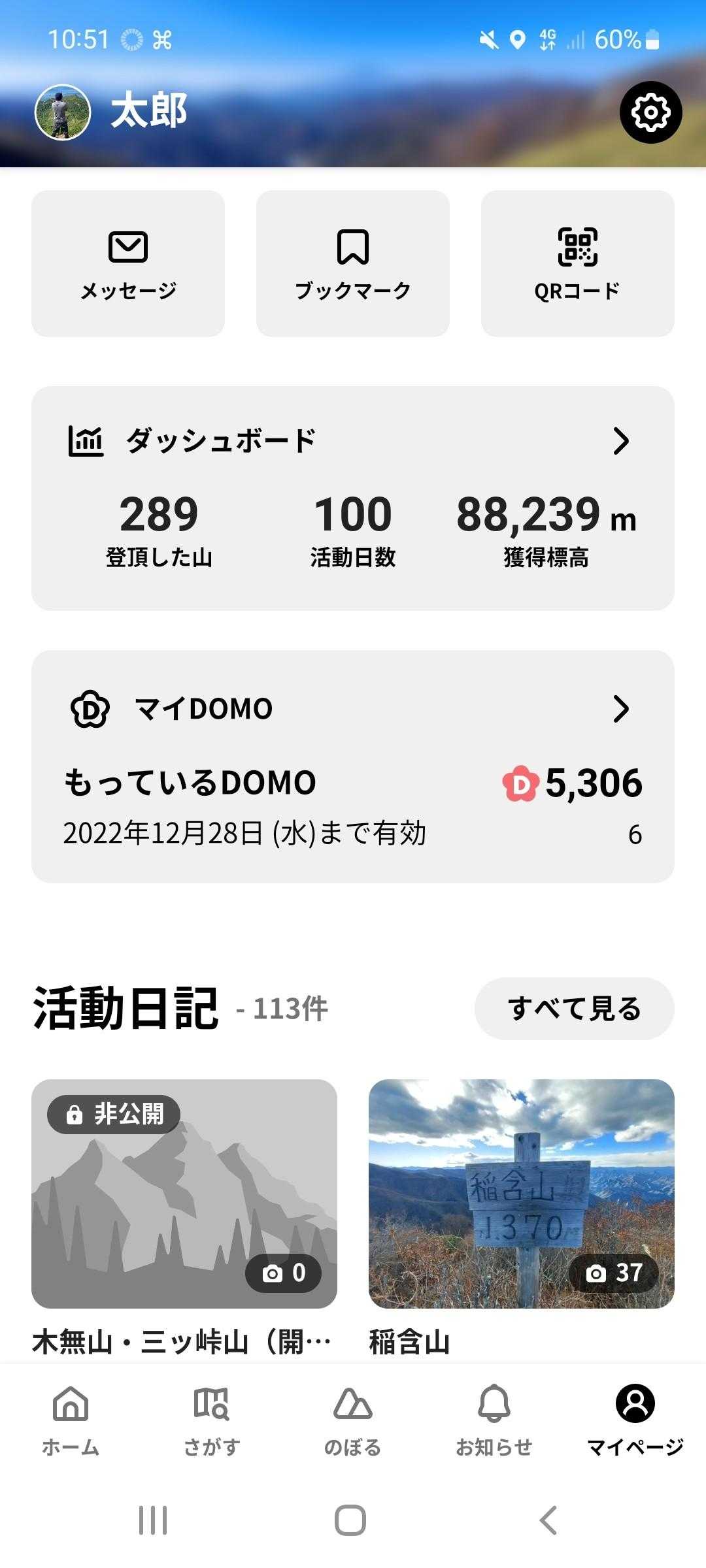Tap 太郎's profile avatar
The height and width of the screenshot is (1568, 706).
coord(62,112)
